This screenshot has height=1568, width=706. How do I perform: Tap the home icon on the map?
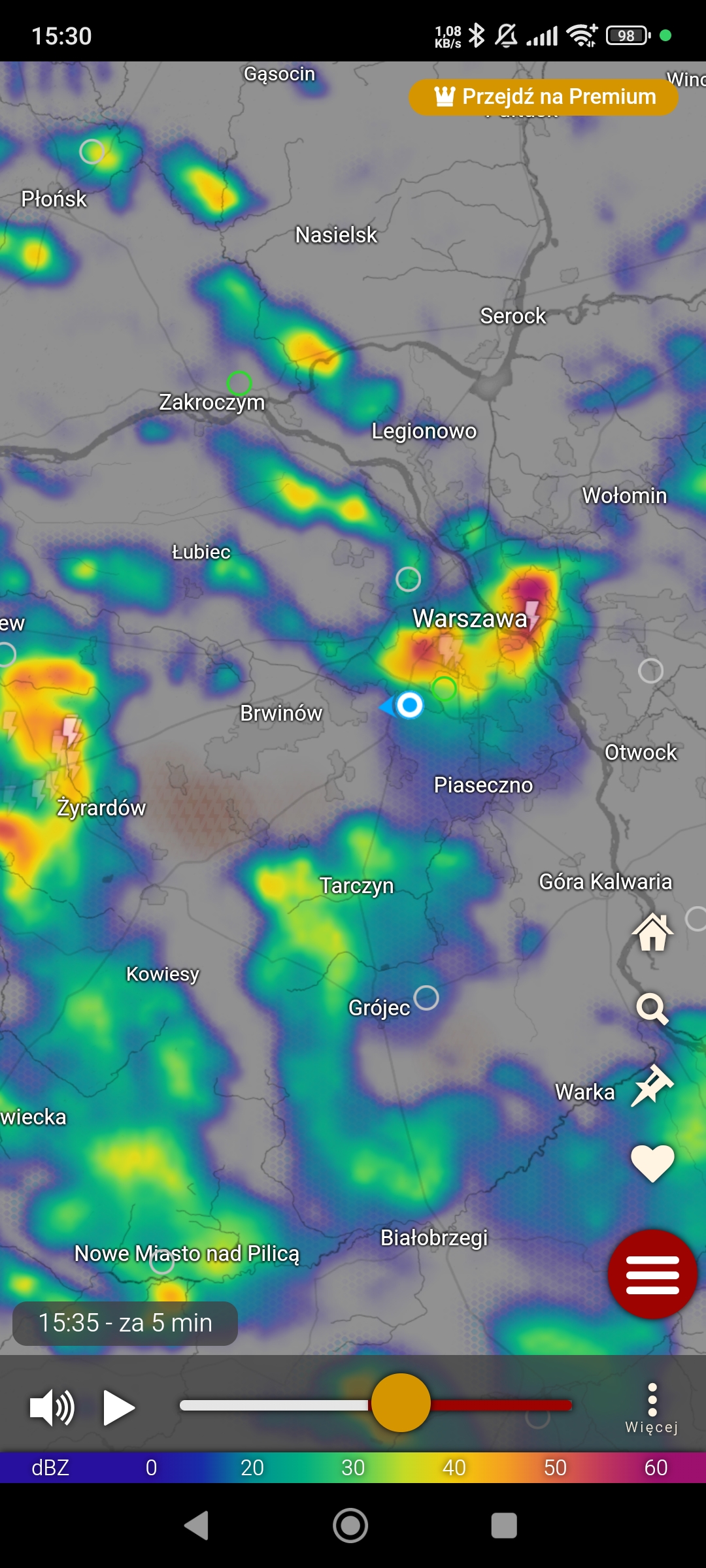pyautogui.click(x=652, y=932)
